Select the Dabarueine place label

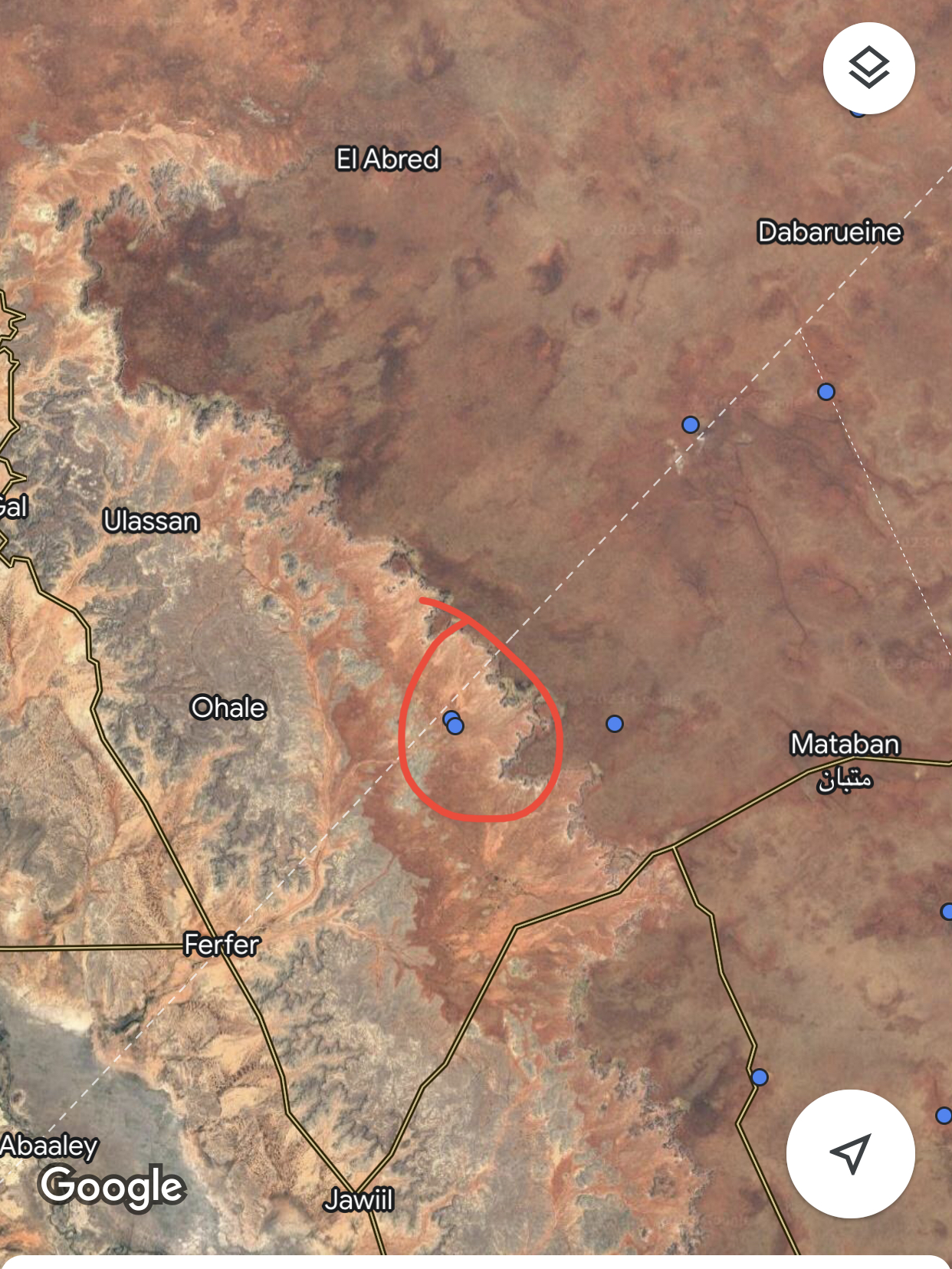pos(829,232)
